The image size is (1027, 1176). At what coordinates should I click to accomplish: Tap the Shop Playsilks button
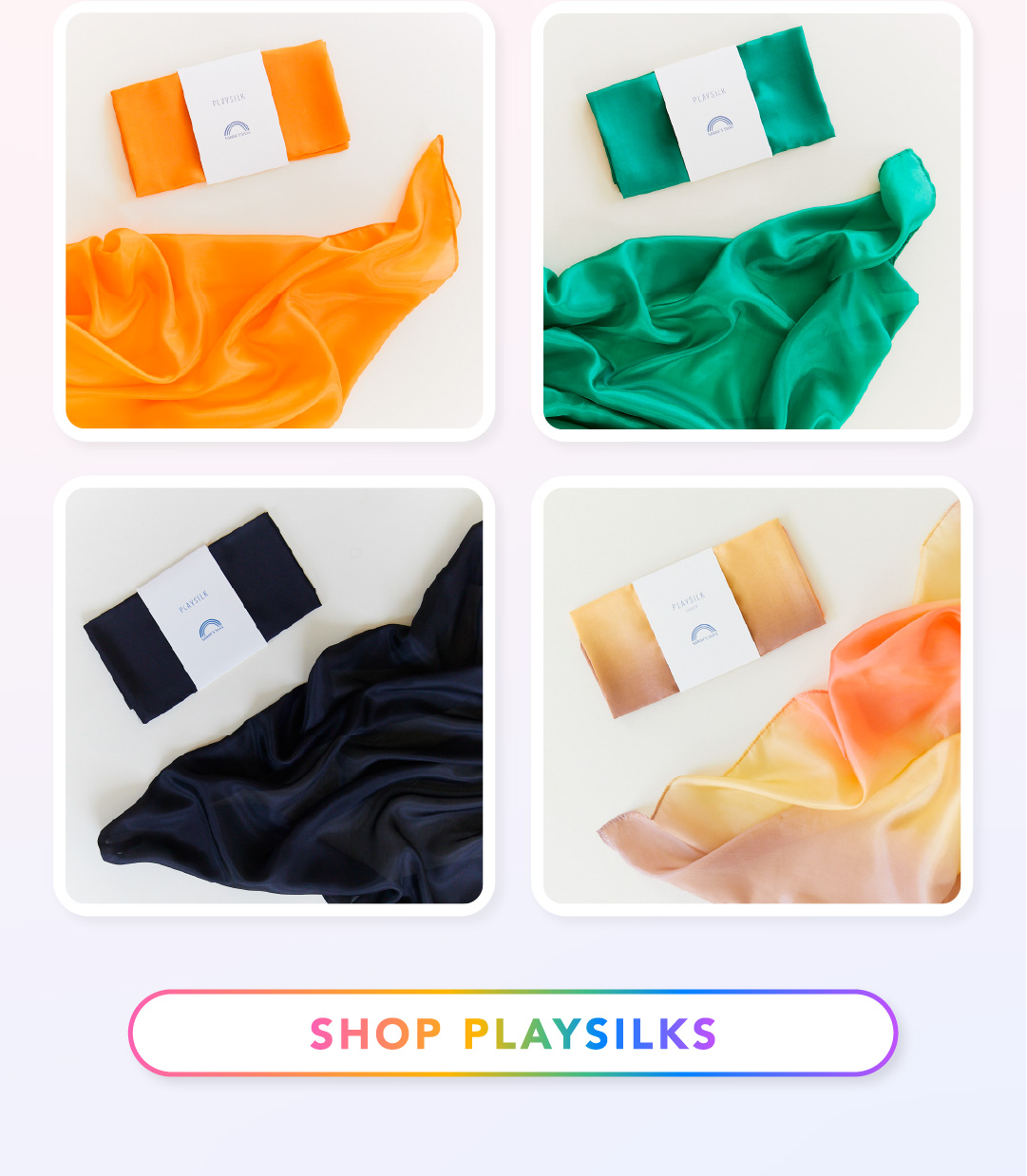pos(513,1033)
